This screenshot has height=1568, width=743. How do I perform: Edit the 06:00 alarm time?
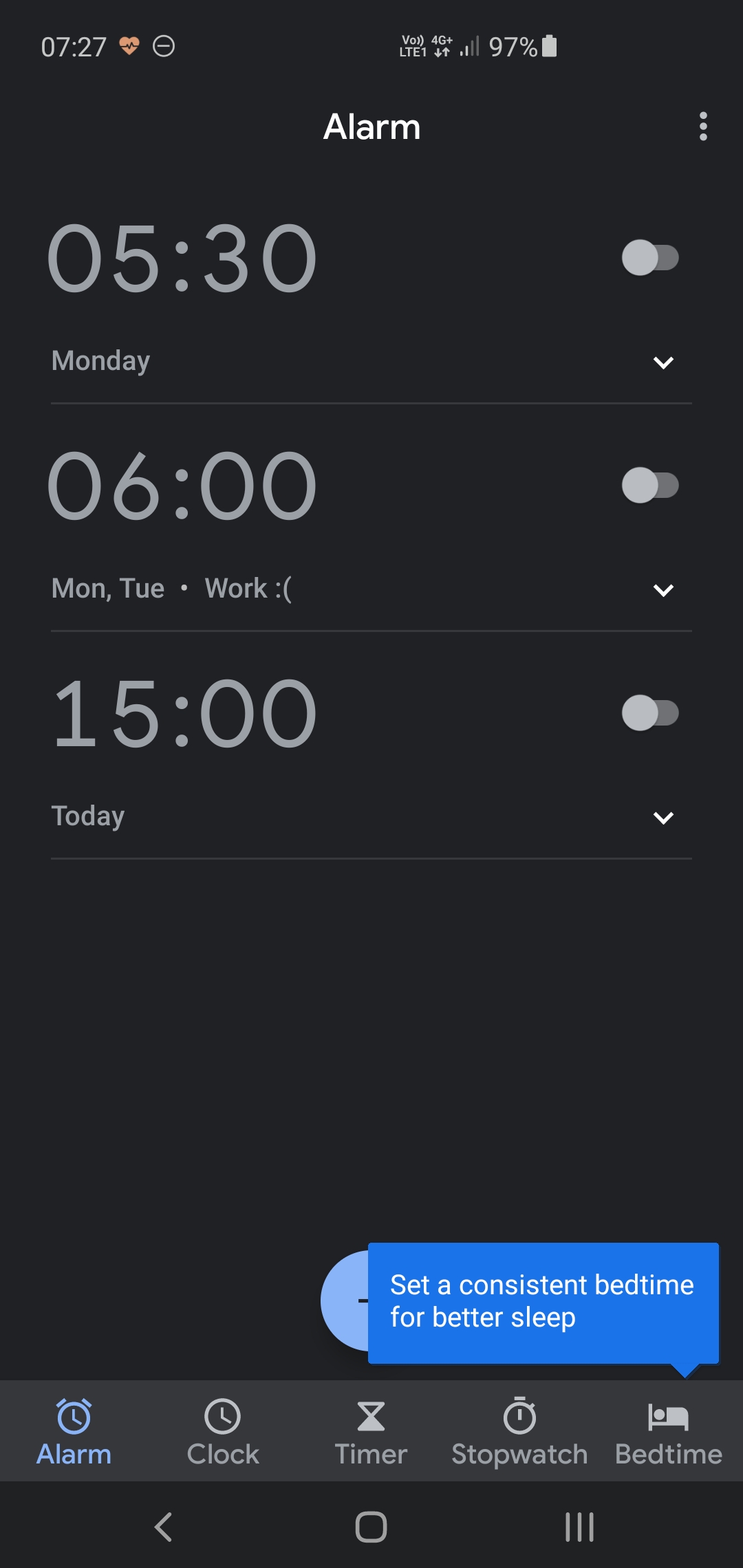click(x=182, y=486)
